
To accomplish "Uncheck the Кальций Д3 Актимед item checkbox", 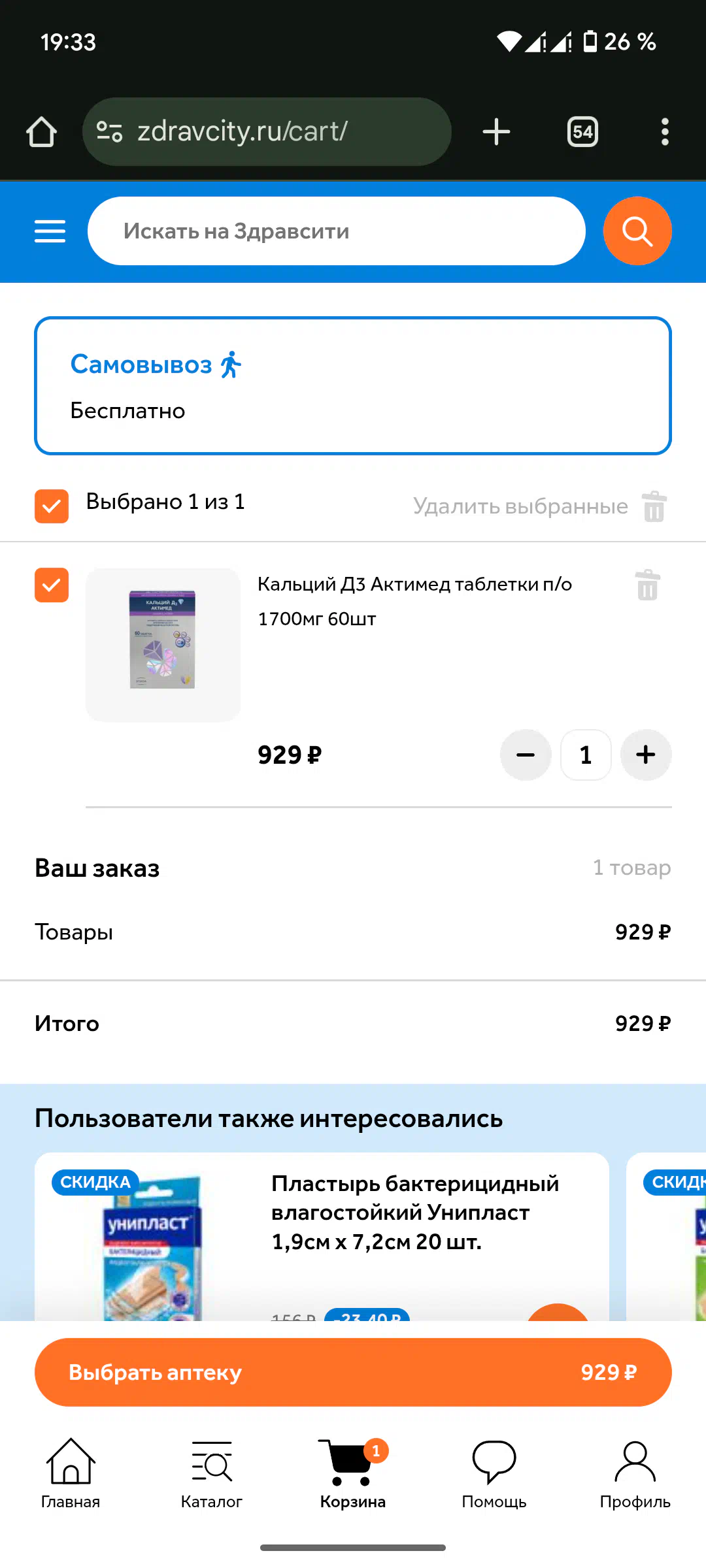I will pyautogui.click(x=52, y=585).
